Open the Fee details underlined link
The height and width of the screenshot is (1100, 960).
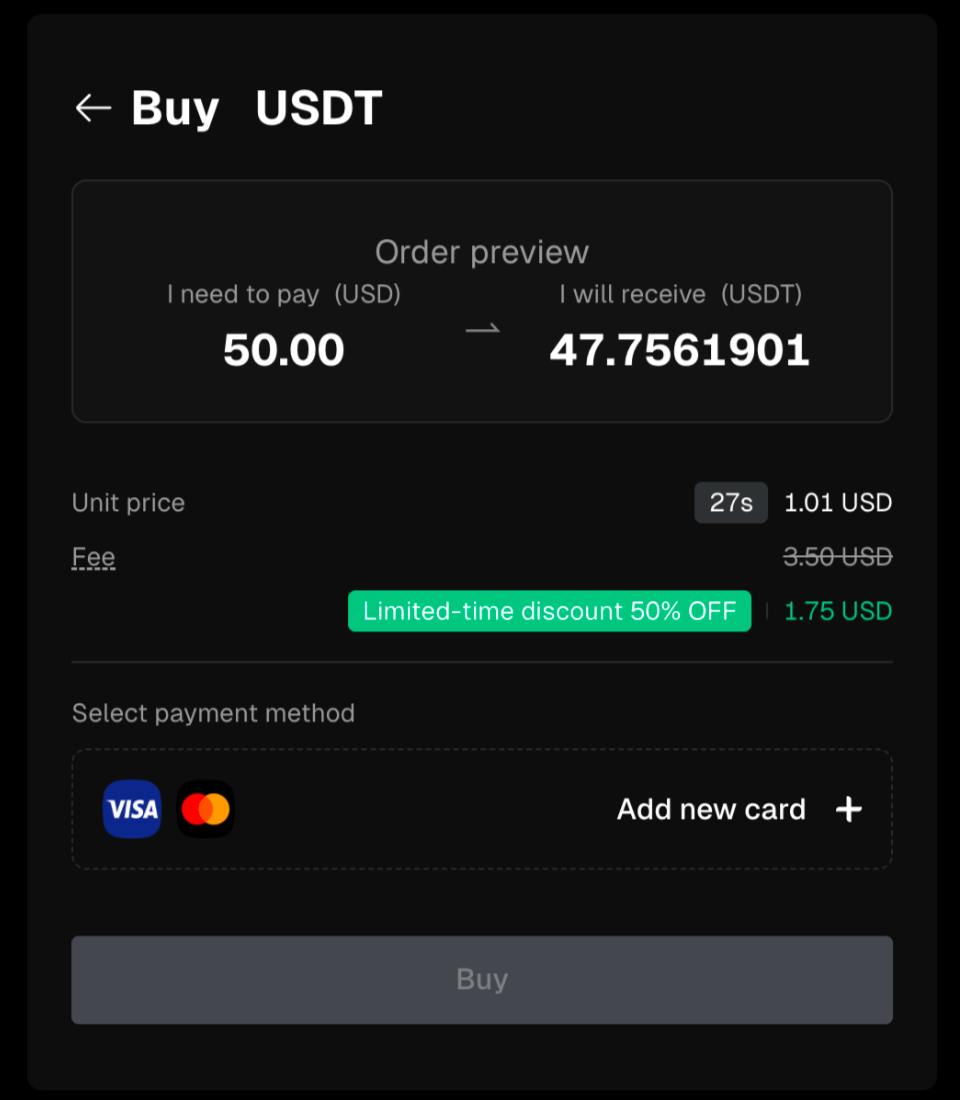pos(93,557)
